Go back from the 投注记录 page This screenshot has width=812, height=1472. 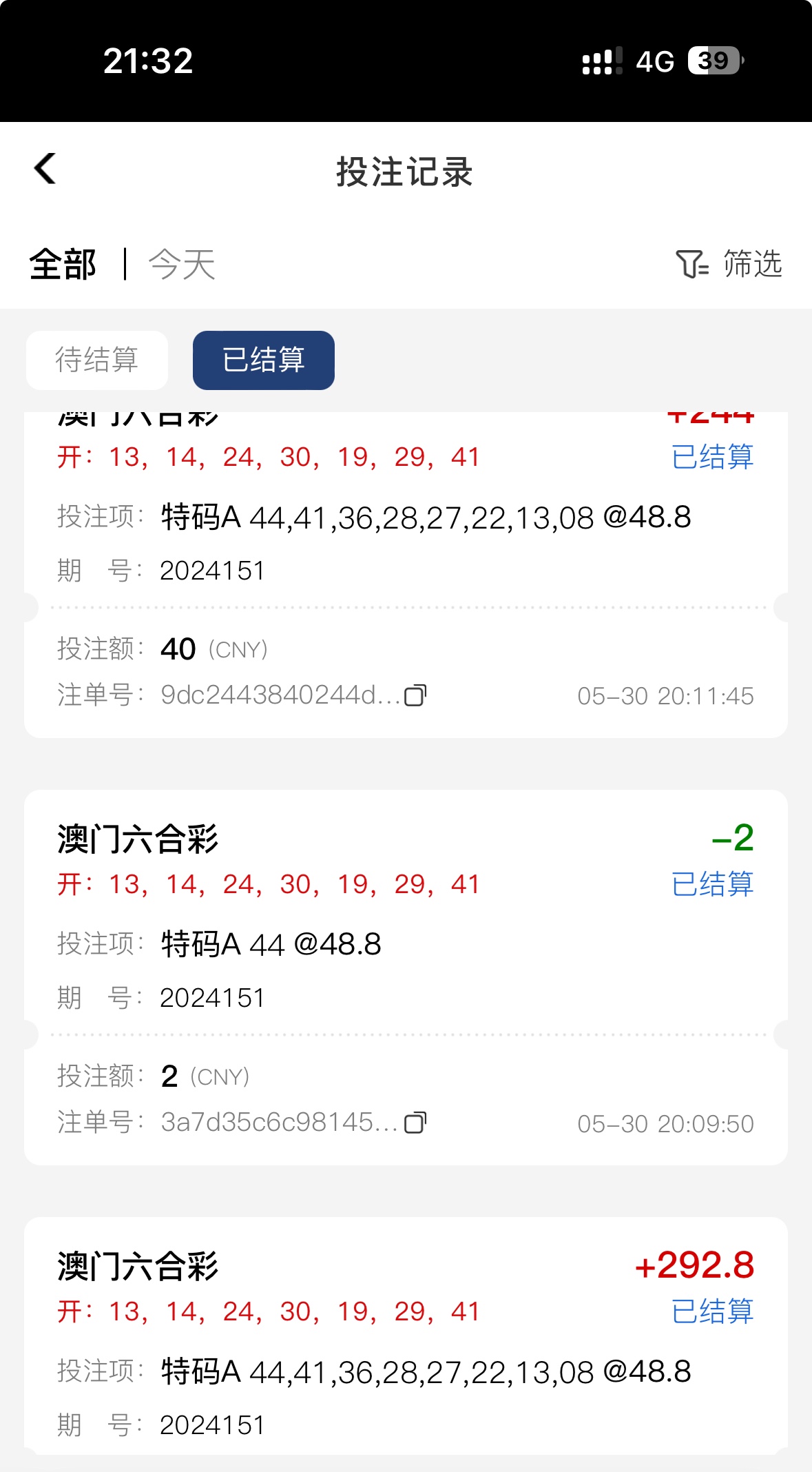(45, 169)
